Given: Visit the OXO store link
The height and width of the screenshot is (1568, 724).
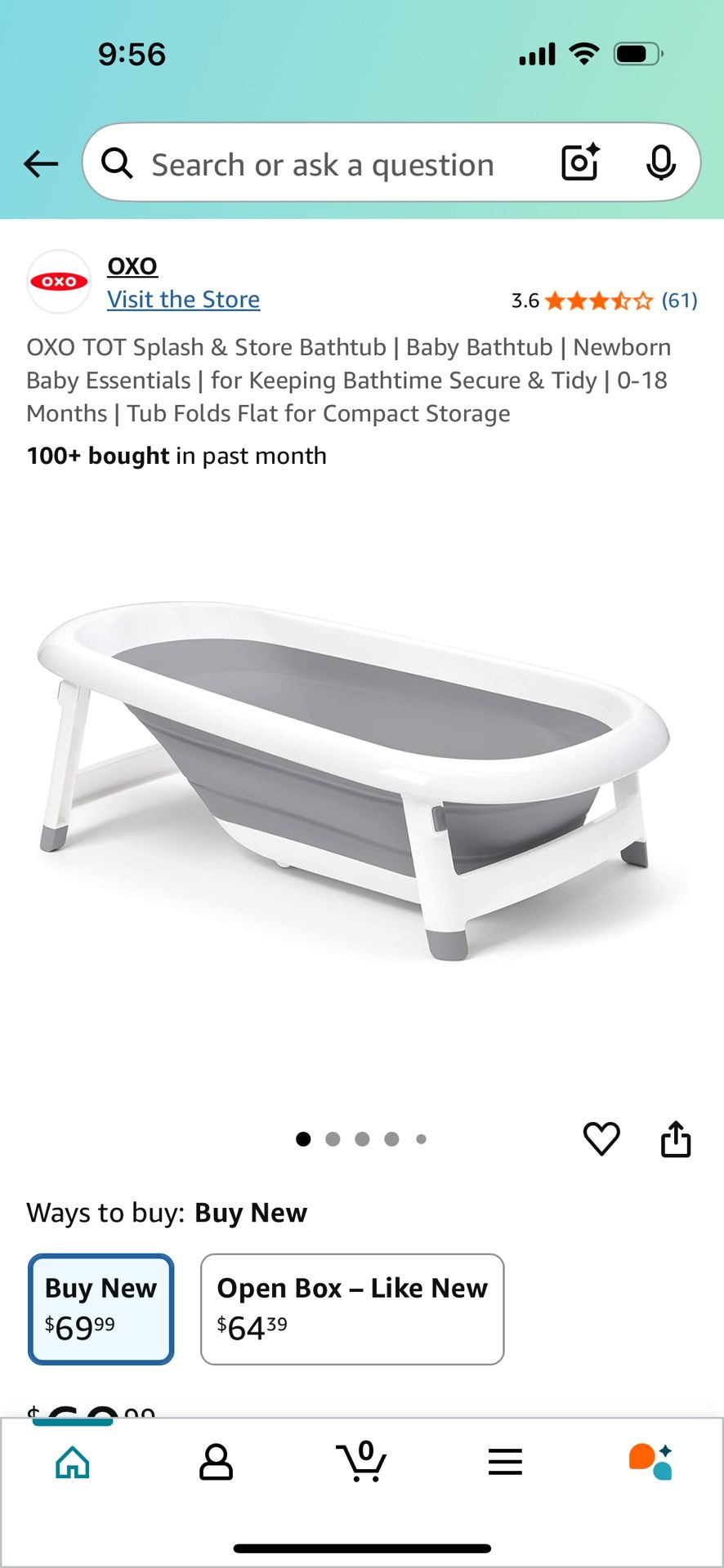Looking at the screenshot, I should pos(183,300).
